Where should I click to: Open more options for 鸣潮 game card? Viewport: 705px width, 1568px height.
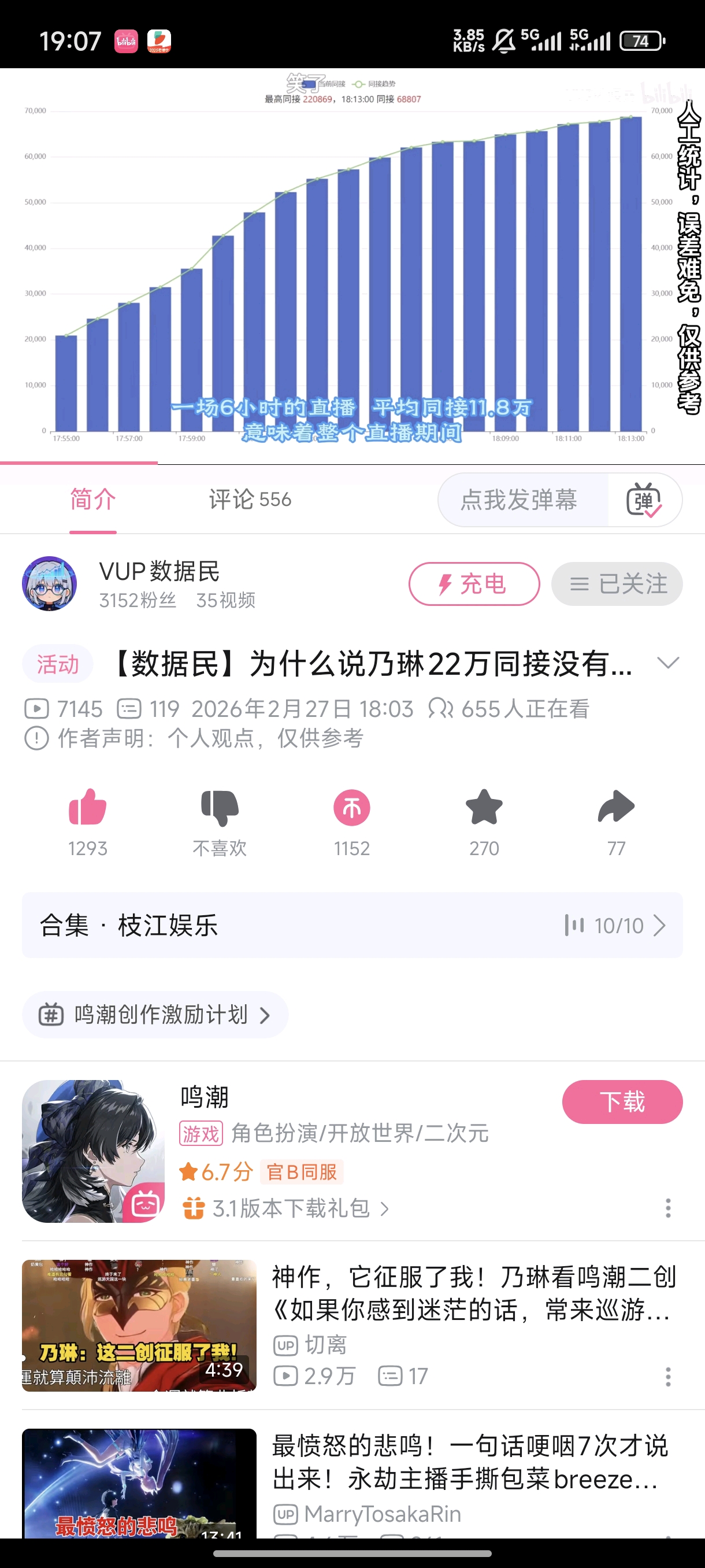coord(668,1208)
